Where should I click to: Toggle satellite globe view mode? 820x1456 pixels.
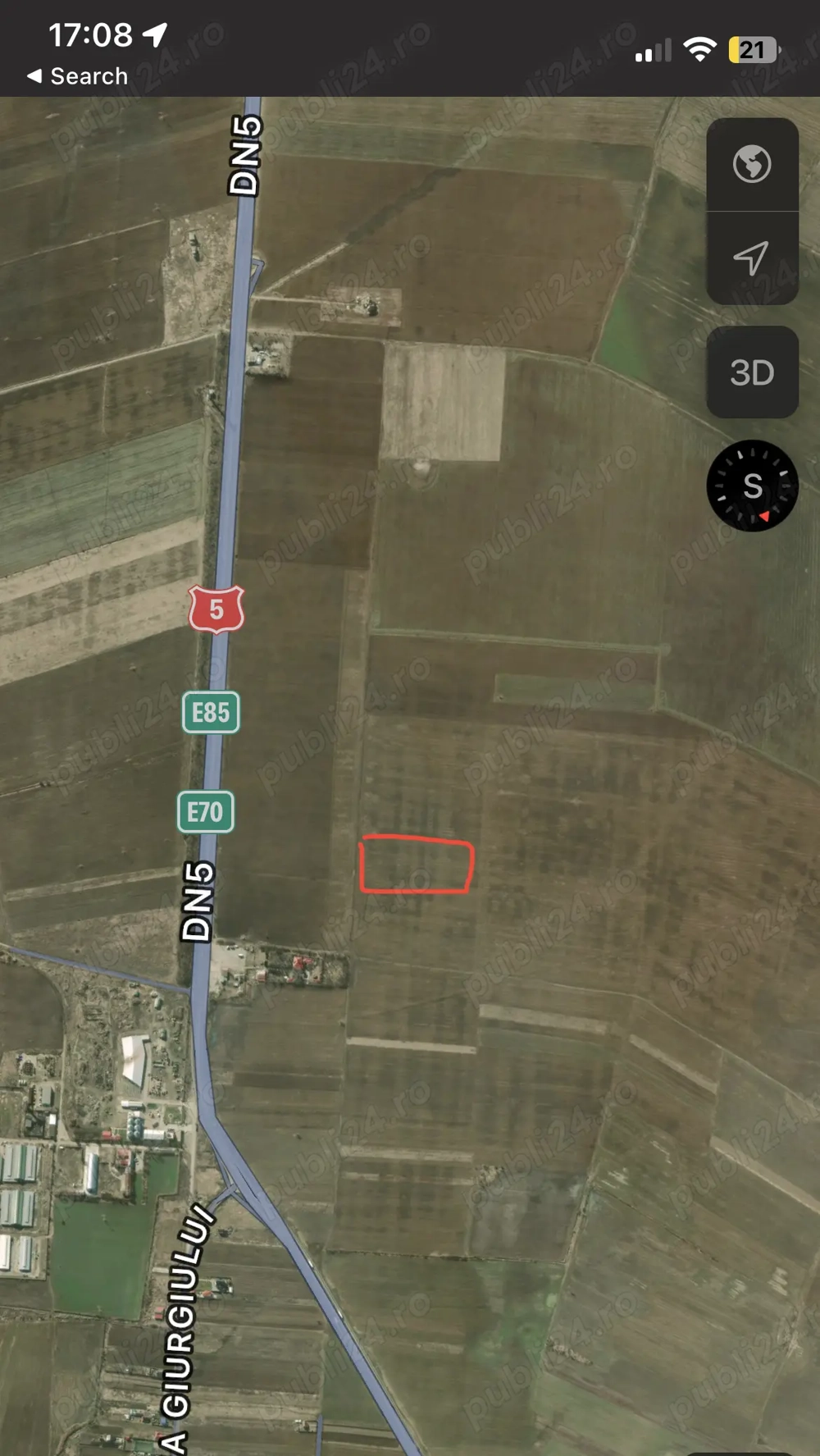(751, 162)
